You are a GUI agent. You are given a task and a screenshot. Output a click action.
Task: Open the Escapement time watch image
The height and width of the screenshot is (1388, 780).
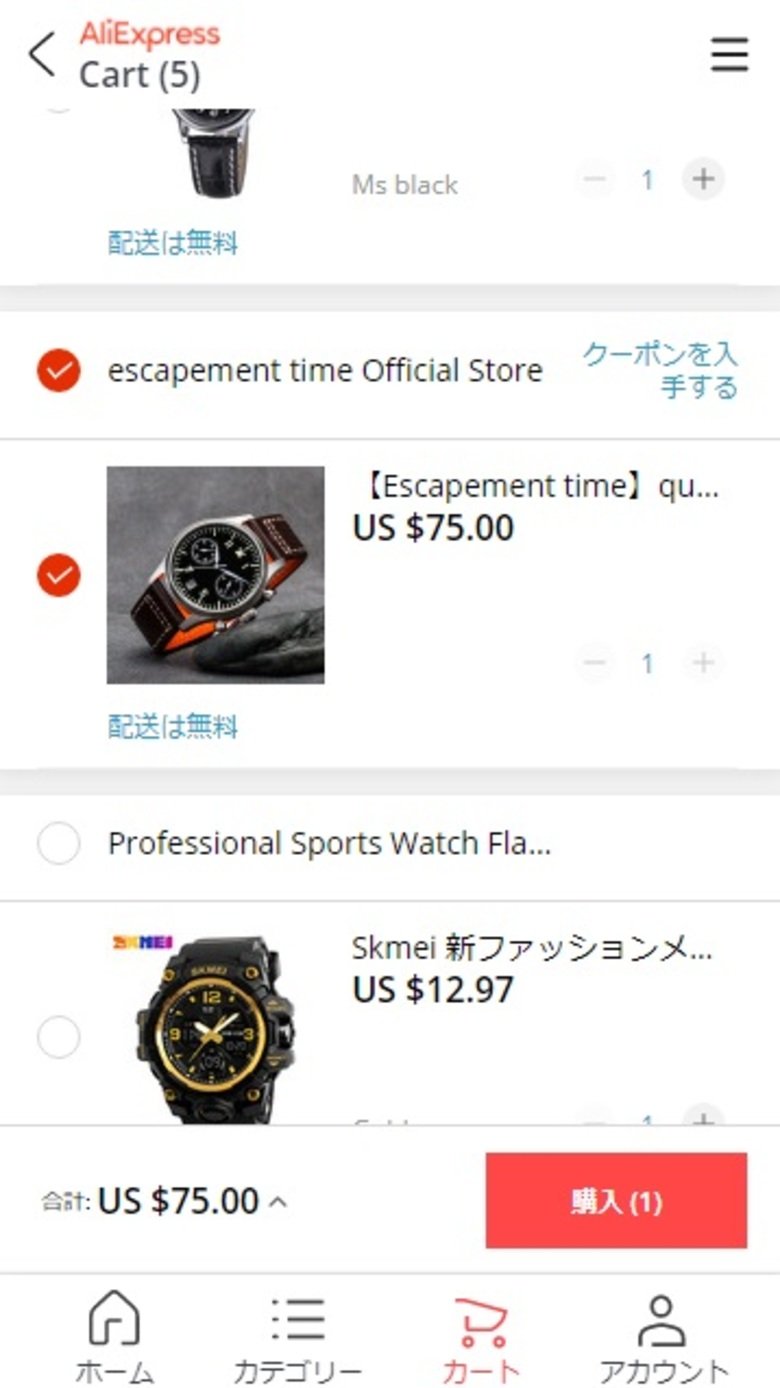[x=215, y=575]
